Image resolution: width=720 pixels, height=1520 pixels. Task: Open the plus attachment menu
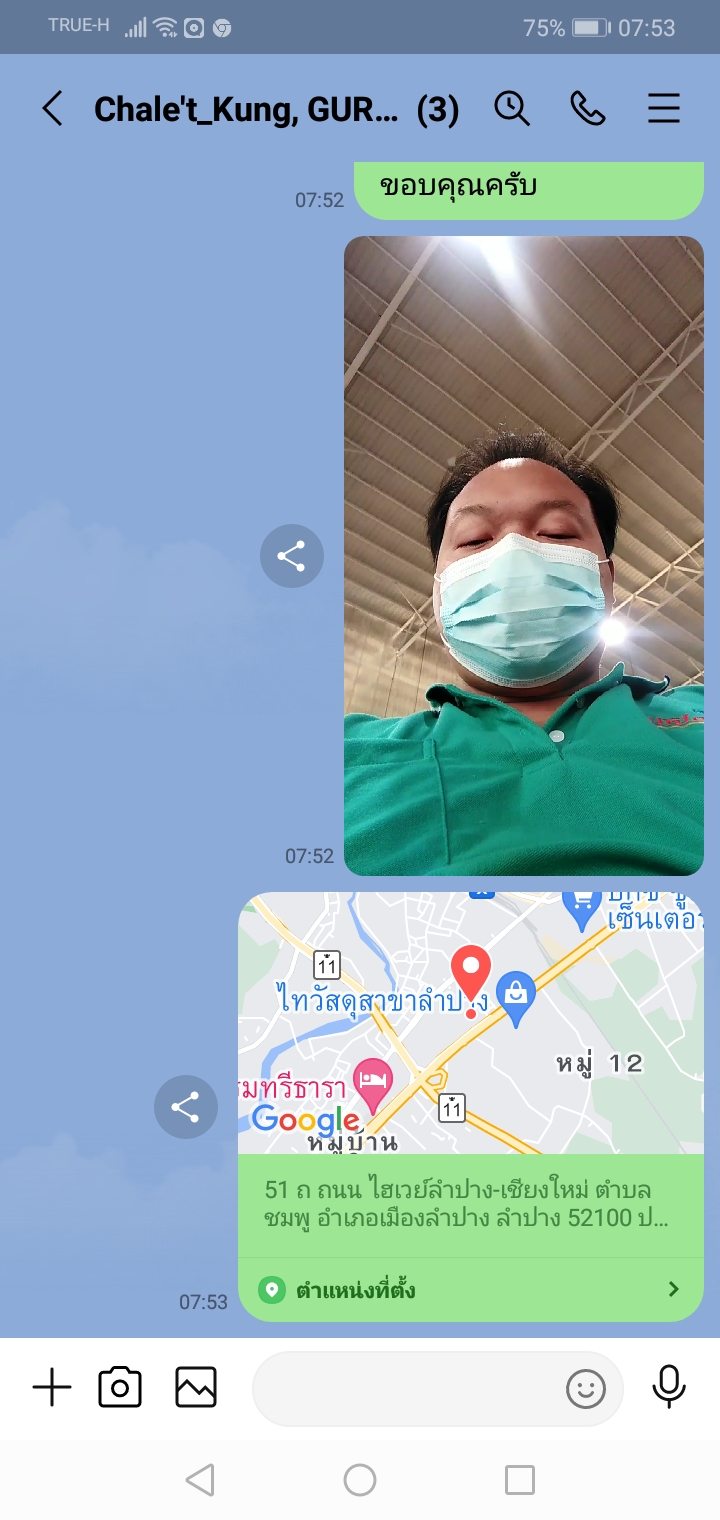coord(52,1388)
